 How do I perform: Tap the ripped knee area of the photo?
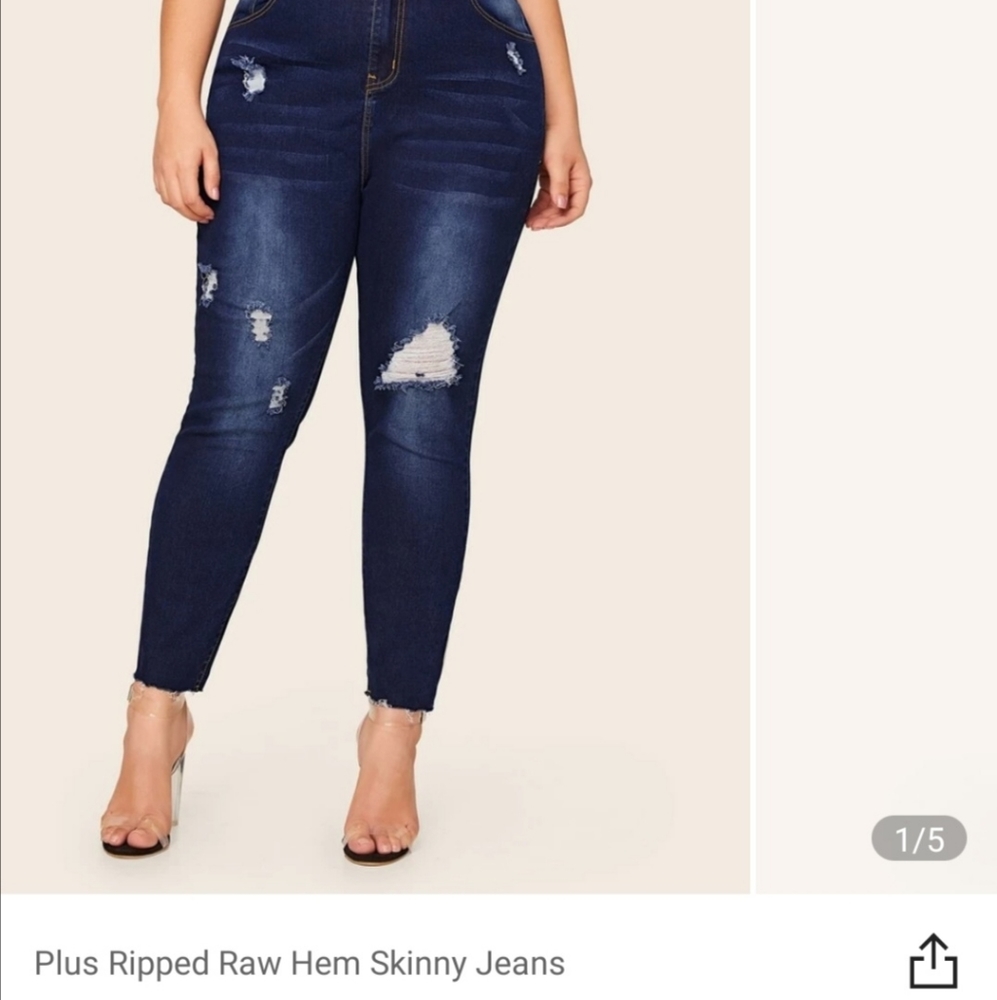click(420, 352)
